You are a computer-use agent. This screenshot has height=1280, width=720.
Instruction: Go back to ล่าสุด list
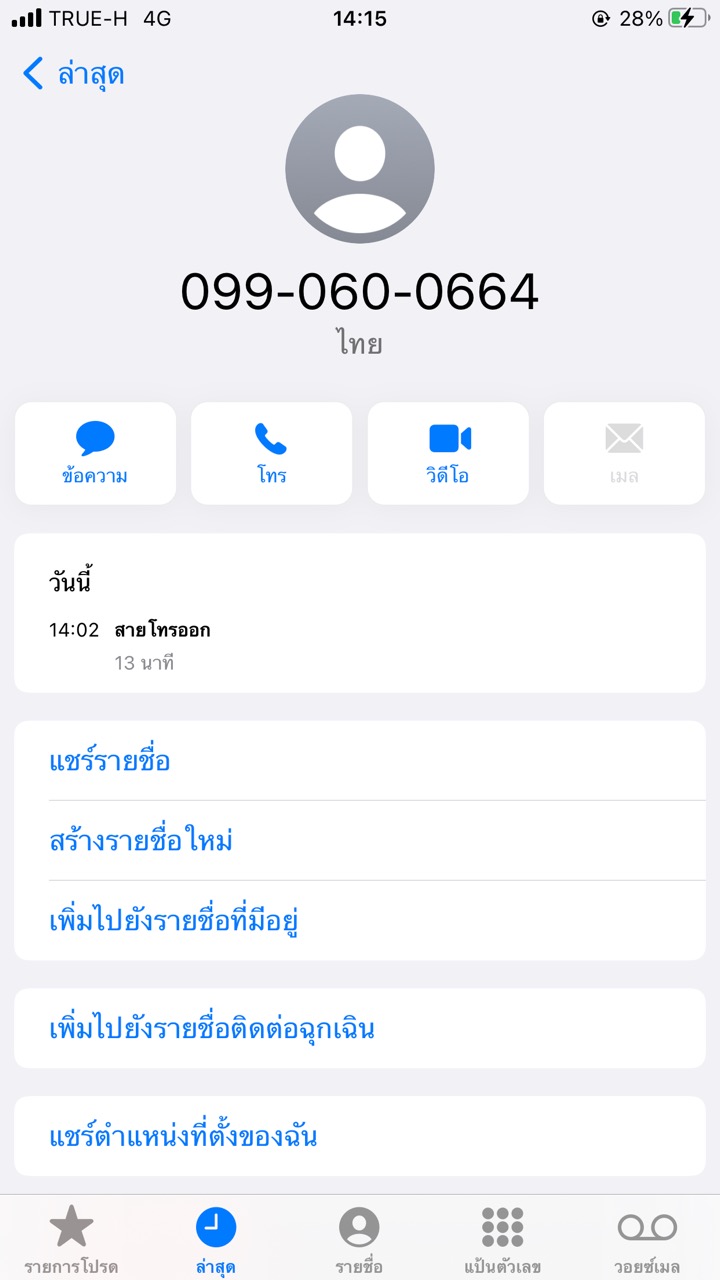tap(74, 74)
